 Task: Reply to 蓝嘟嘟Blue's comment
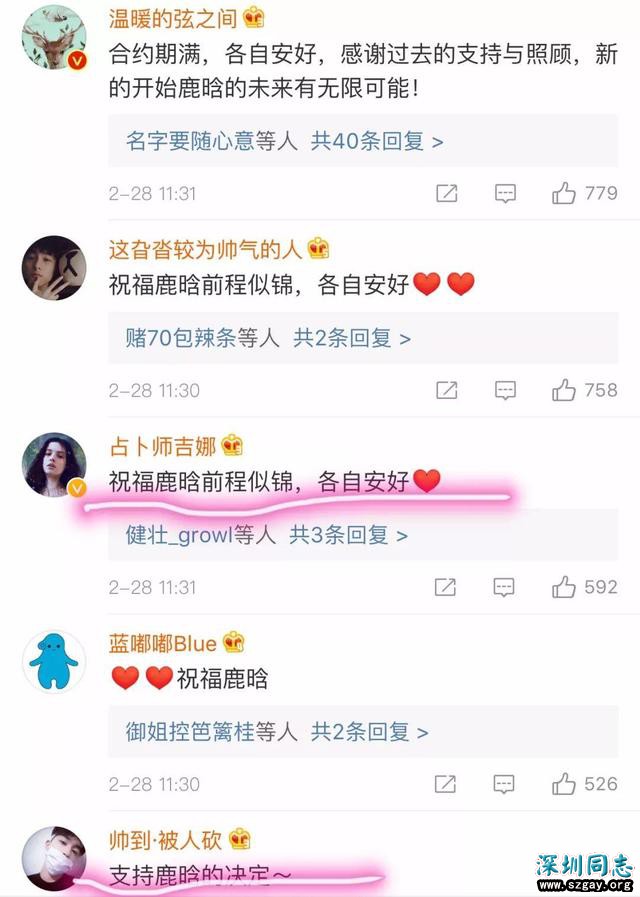(x=506, y=784)
